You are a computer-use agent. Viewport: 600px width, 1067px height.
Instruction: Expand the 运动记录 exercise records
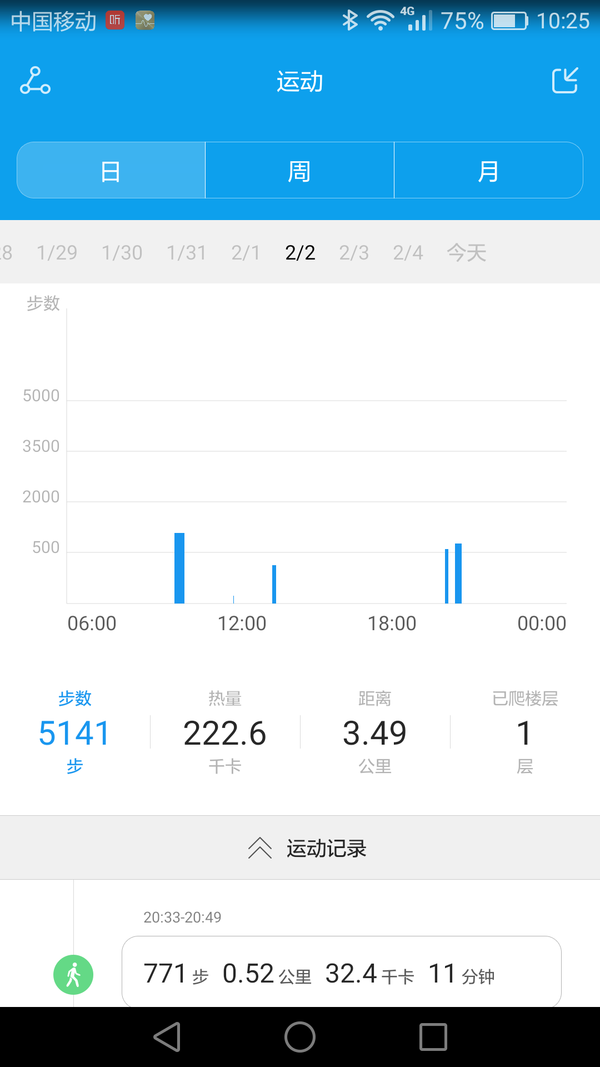click(x=300, y=848)
